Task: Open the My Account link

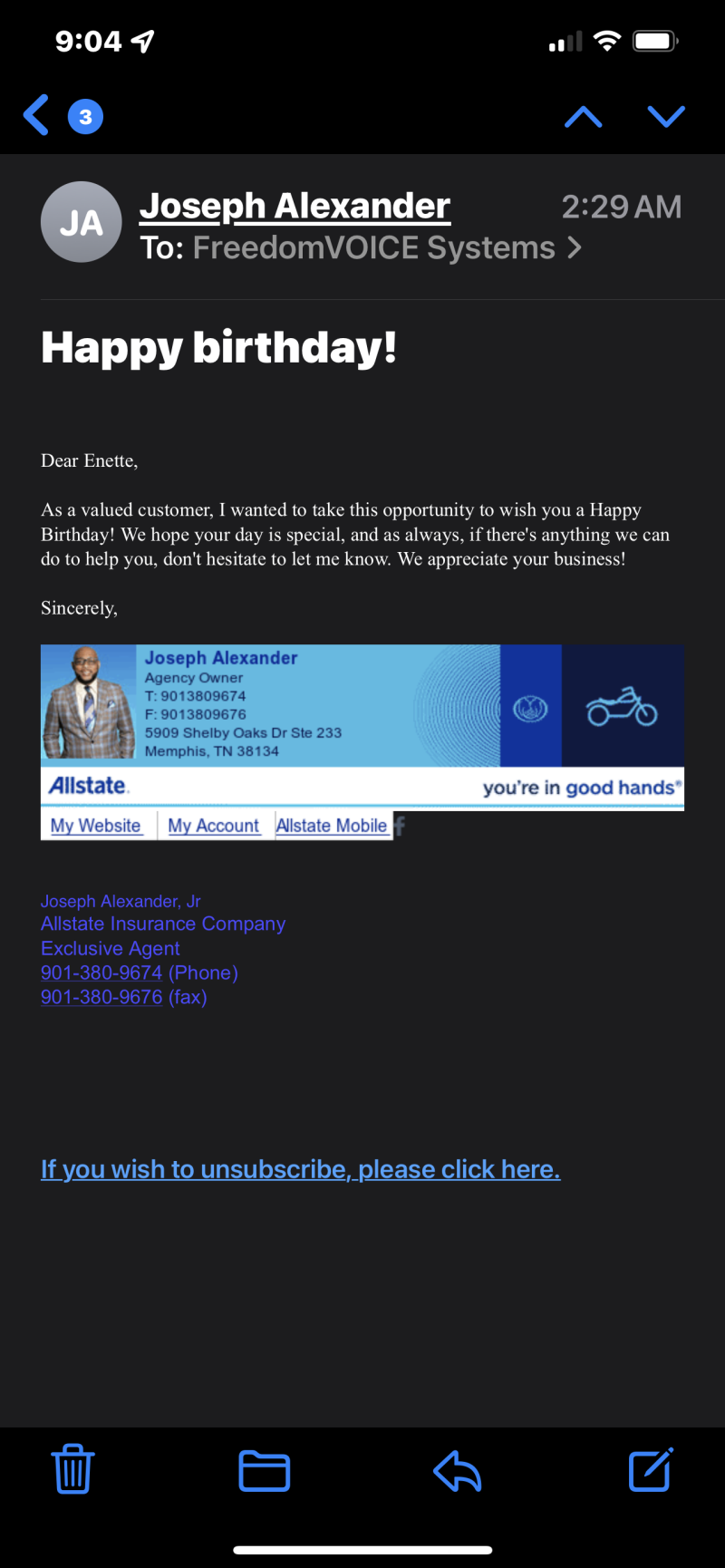Action: point(214,826)
